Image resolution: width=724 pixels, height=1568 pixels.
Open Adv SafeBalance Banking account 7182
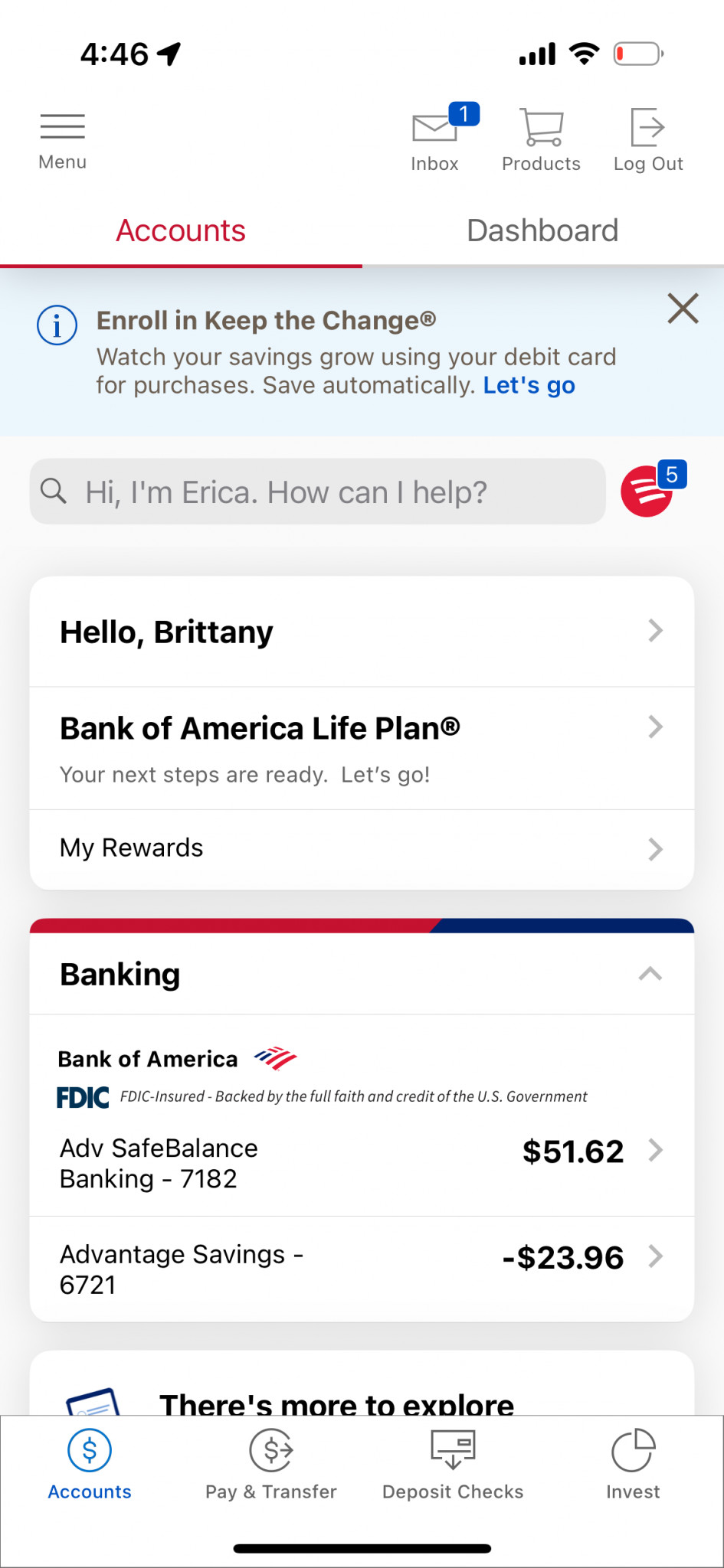click(x=362, y=1163)
